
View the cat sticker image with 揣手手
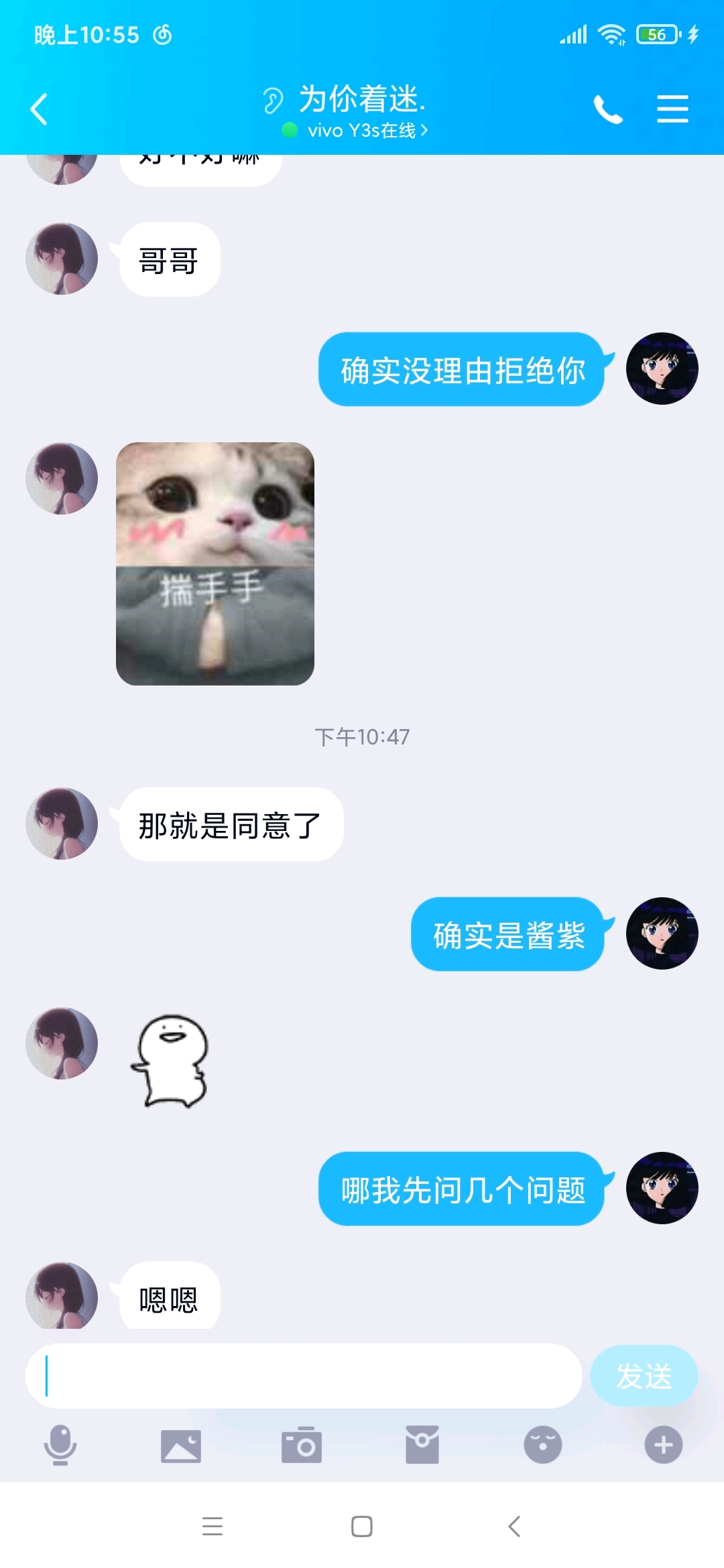click(215, 564)
